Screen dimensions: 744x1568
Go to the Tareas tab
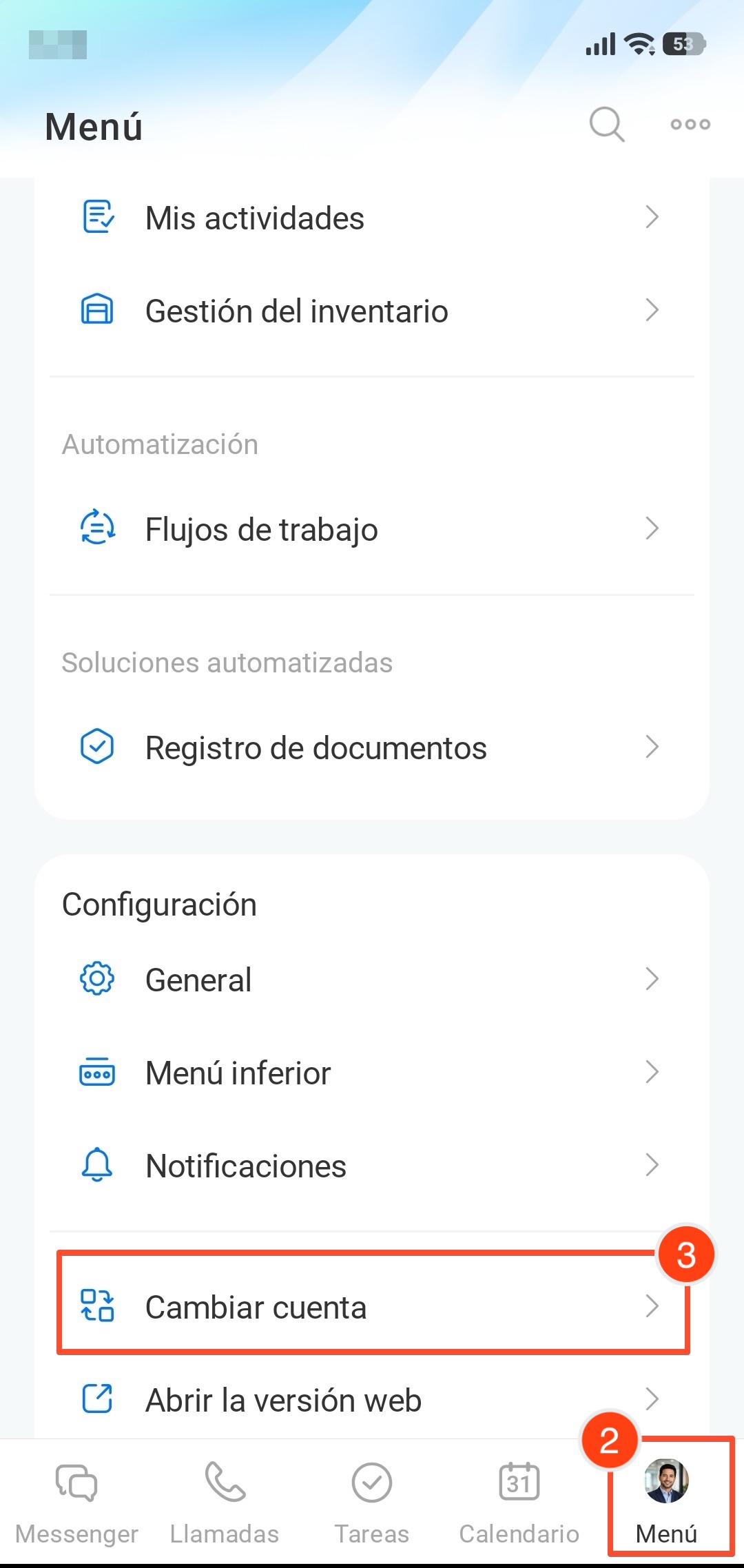point(372,1502)
